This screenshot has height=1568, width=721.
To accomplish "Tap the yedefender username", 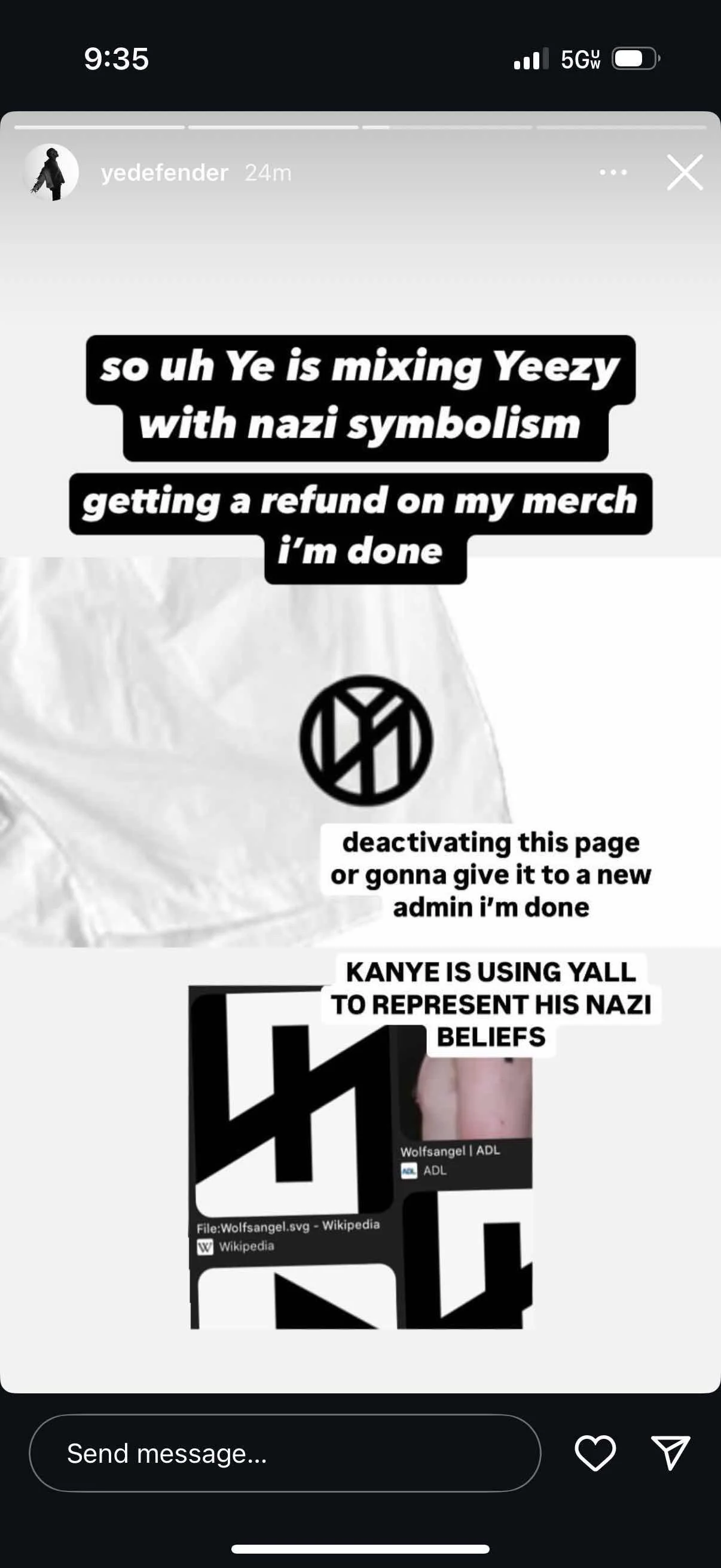I will click(164, 173).
